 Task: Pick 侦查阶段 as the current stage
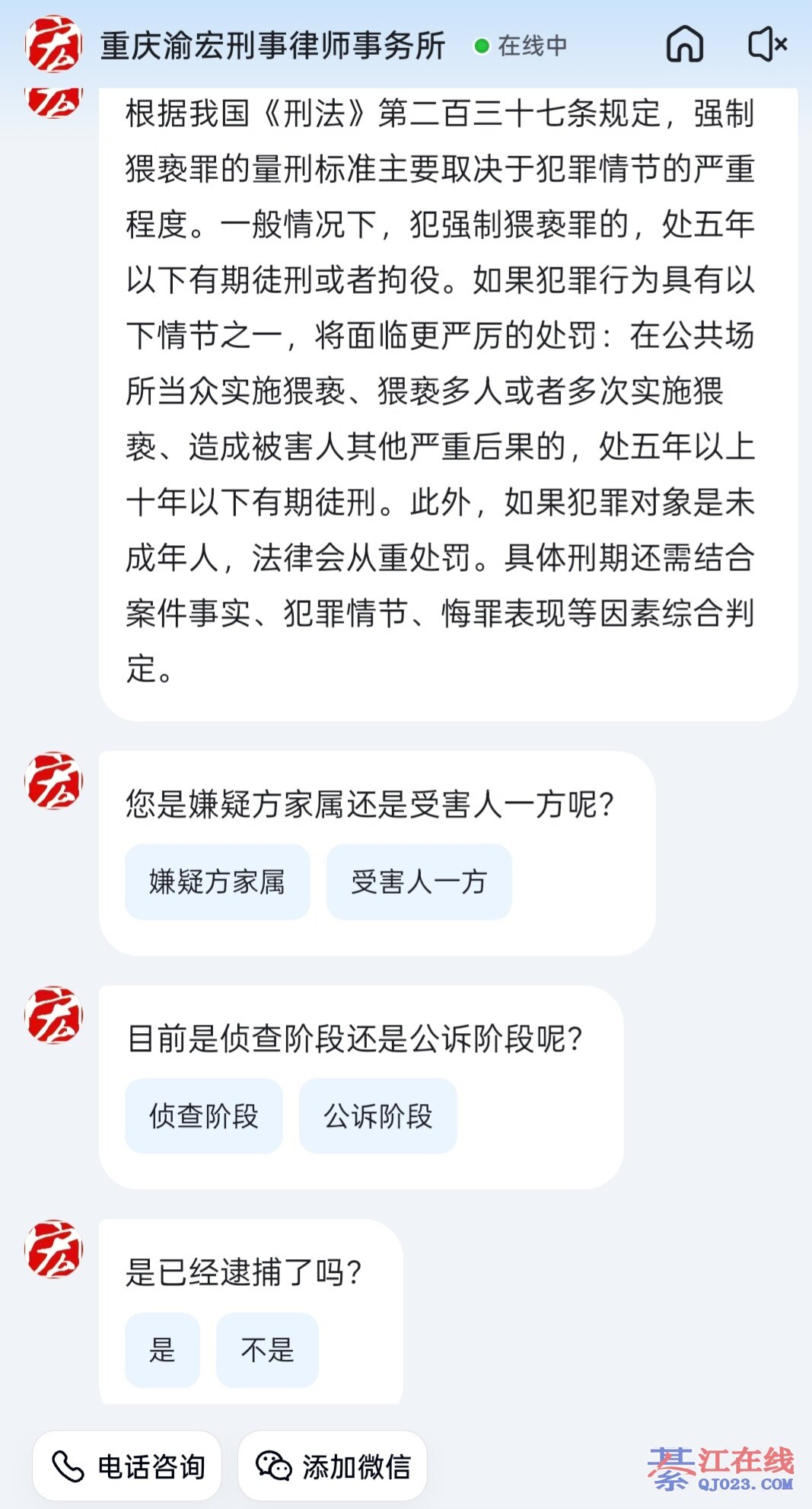pyautogui.click(x=204, y=1115)
